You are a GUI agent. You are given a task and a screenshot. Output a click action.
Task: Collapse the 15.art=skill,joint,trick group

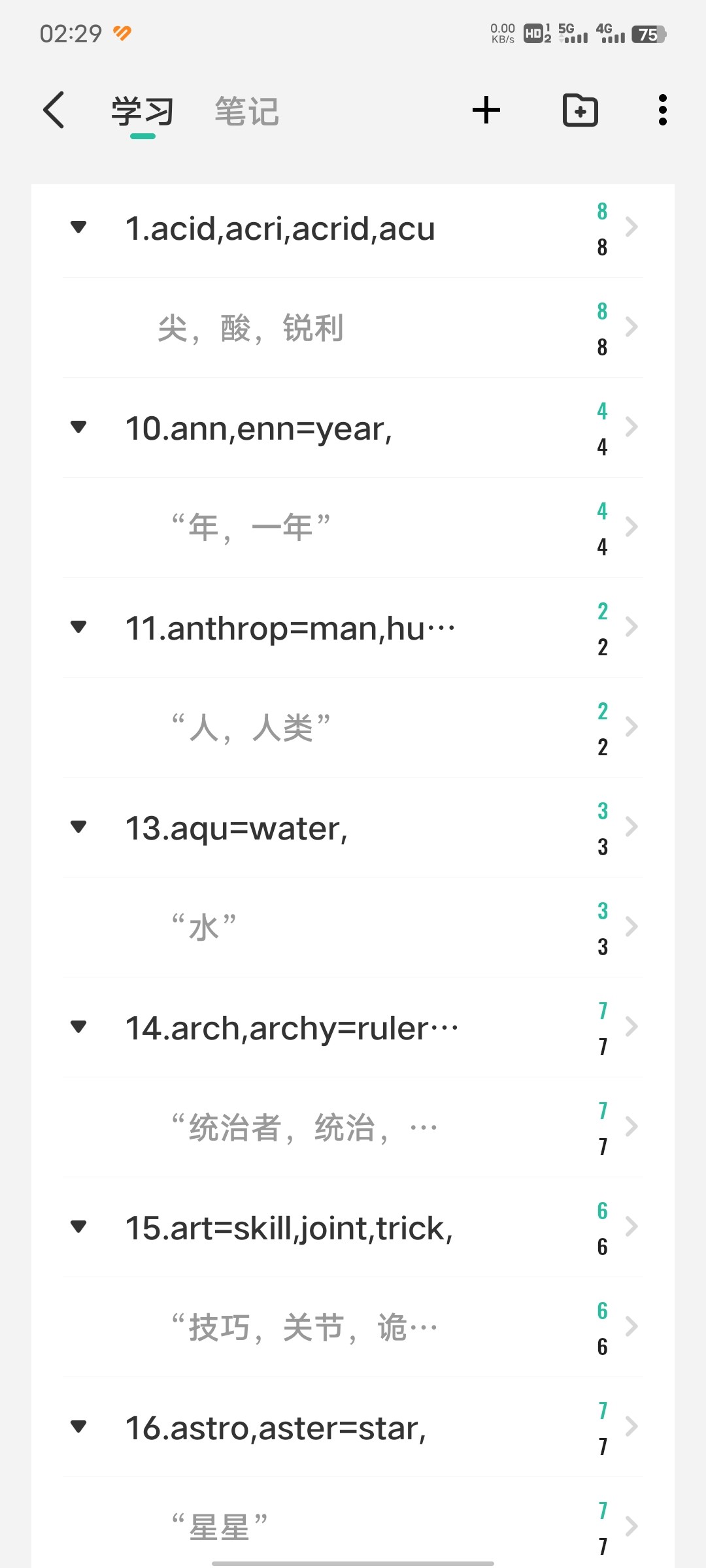coord(78,1227)
